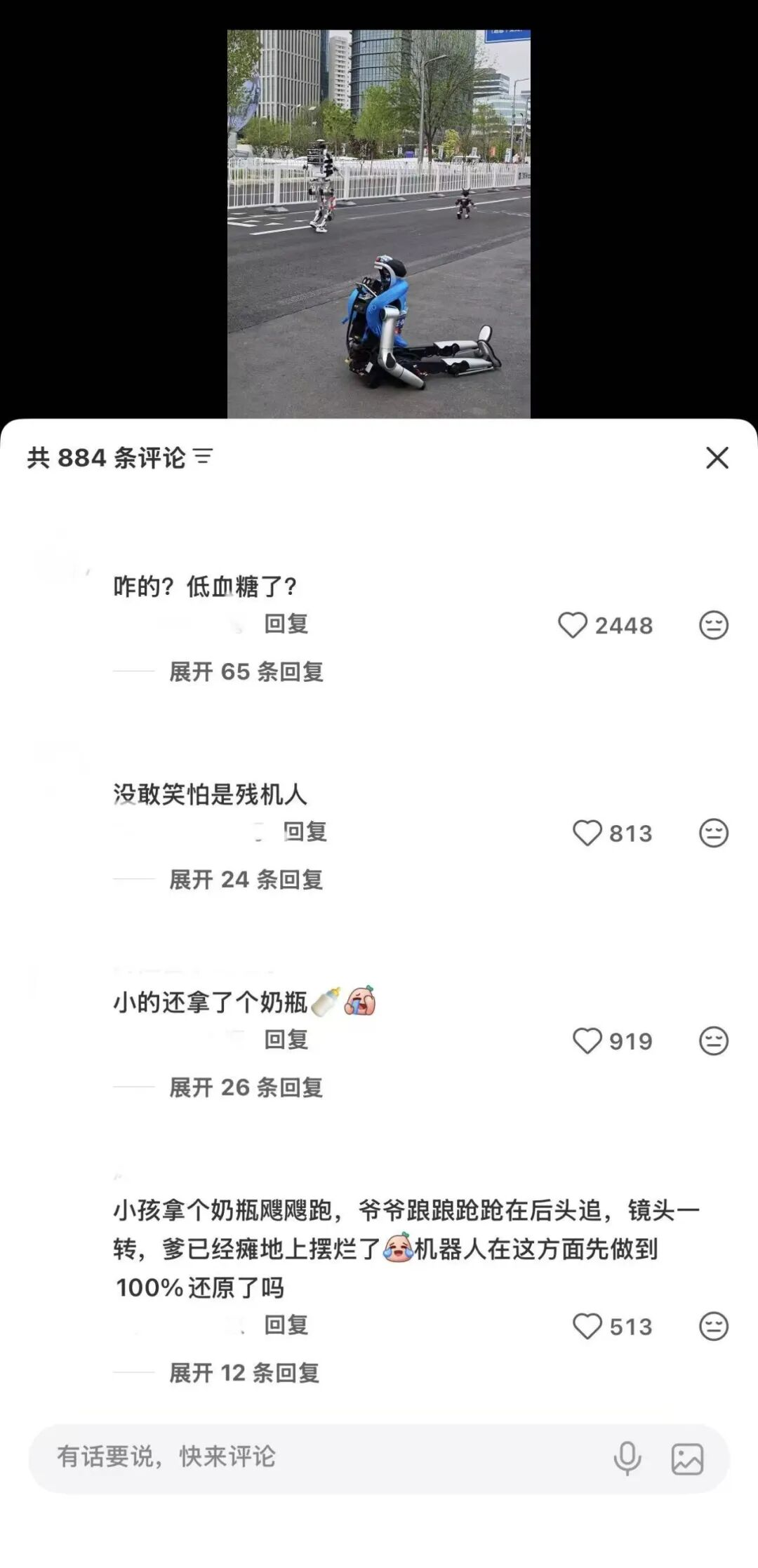Dislike the comment '咋的？低血糖了？'

[713, 625]
